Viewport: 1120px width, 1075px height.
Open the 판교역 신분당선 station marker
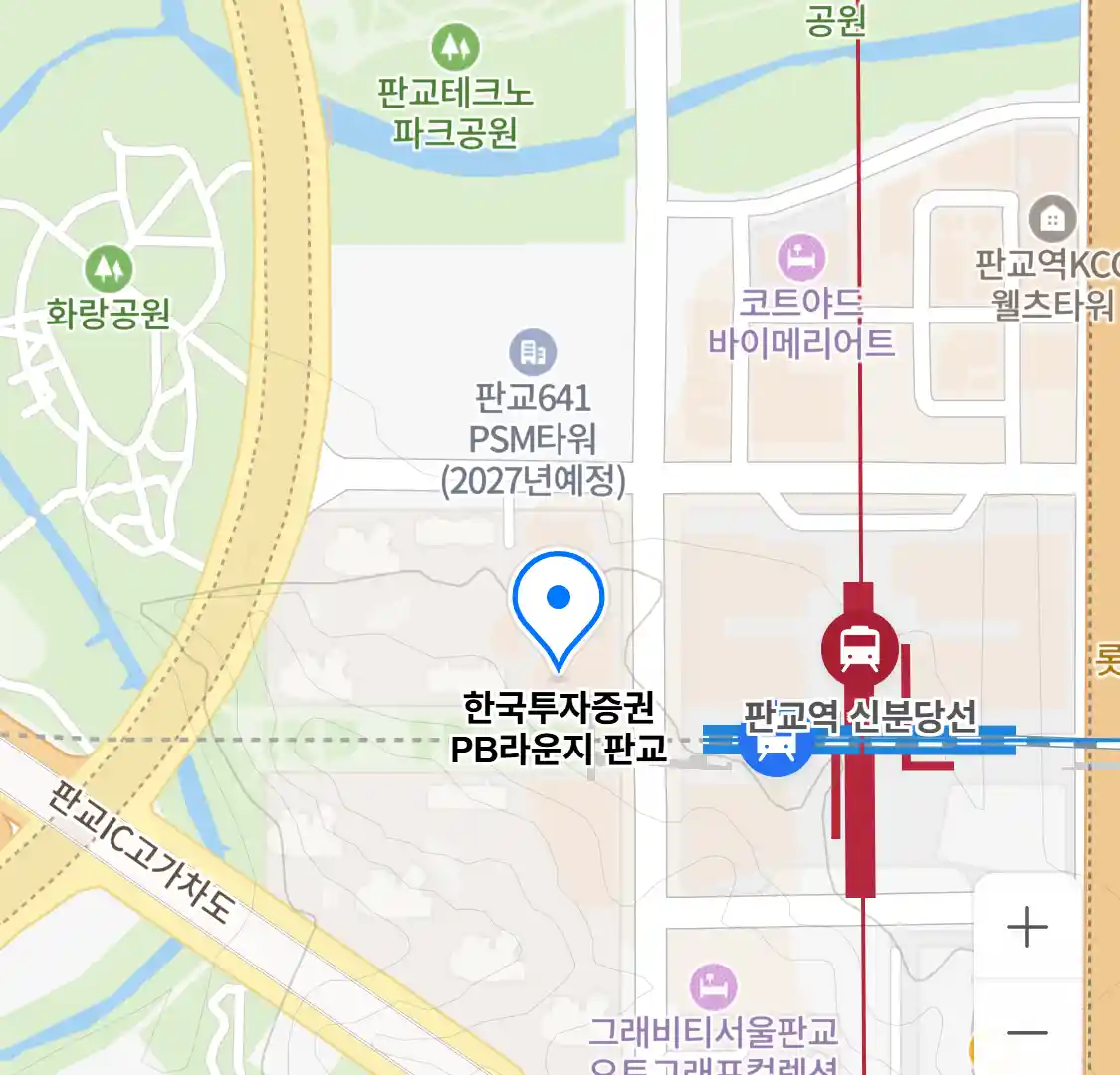click(x=859, y=649)
